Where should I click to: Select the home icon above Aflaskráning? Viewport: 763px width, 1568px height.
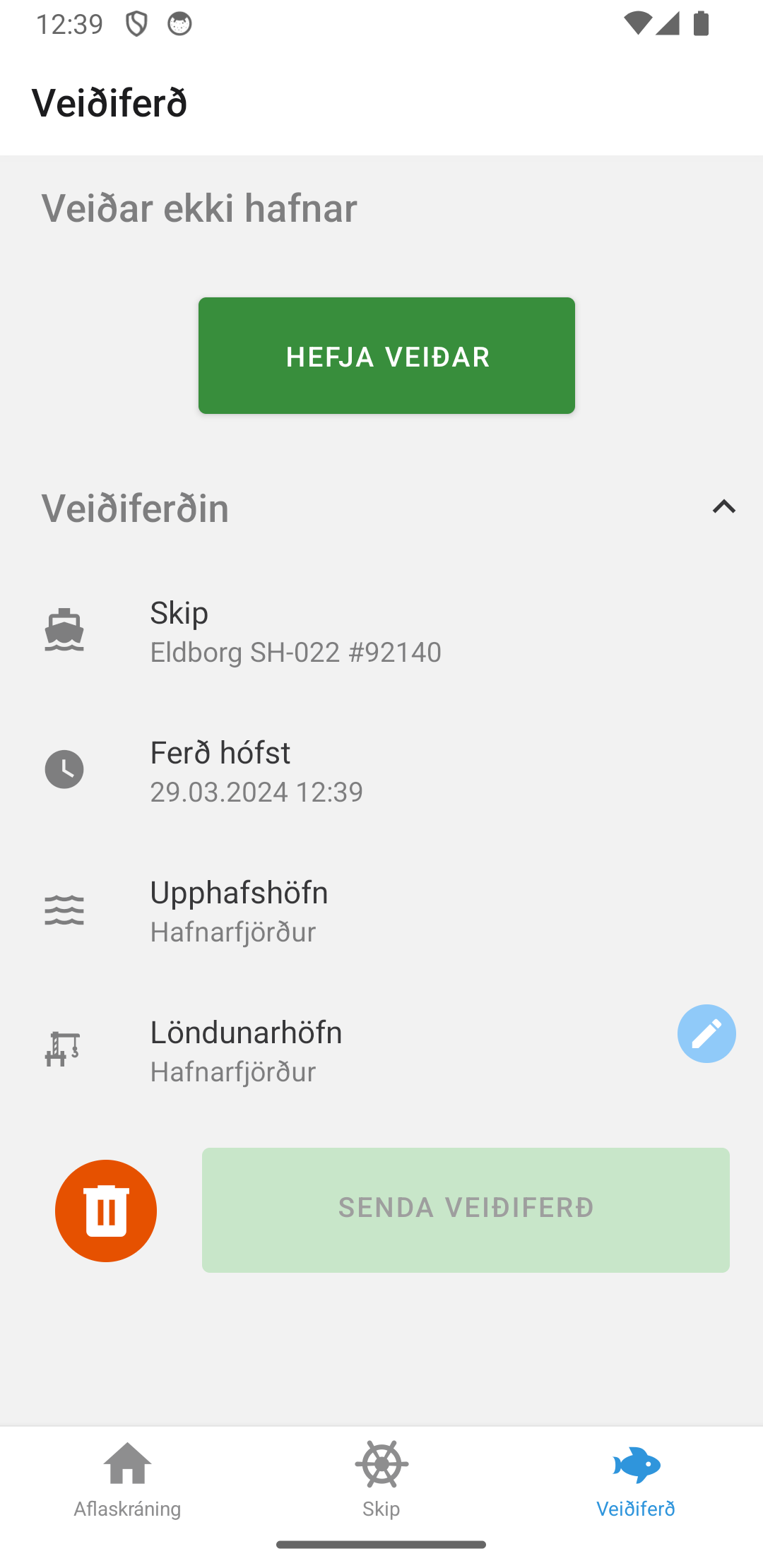point(128,1466)
